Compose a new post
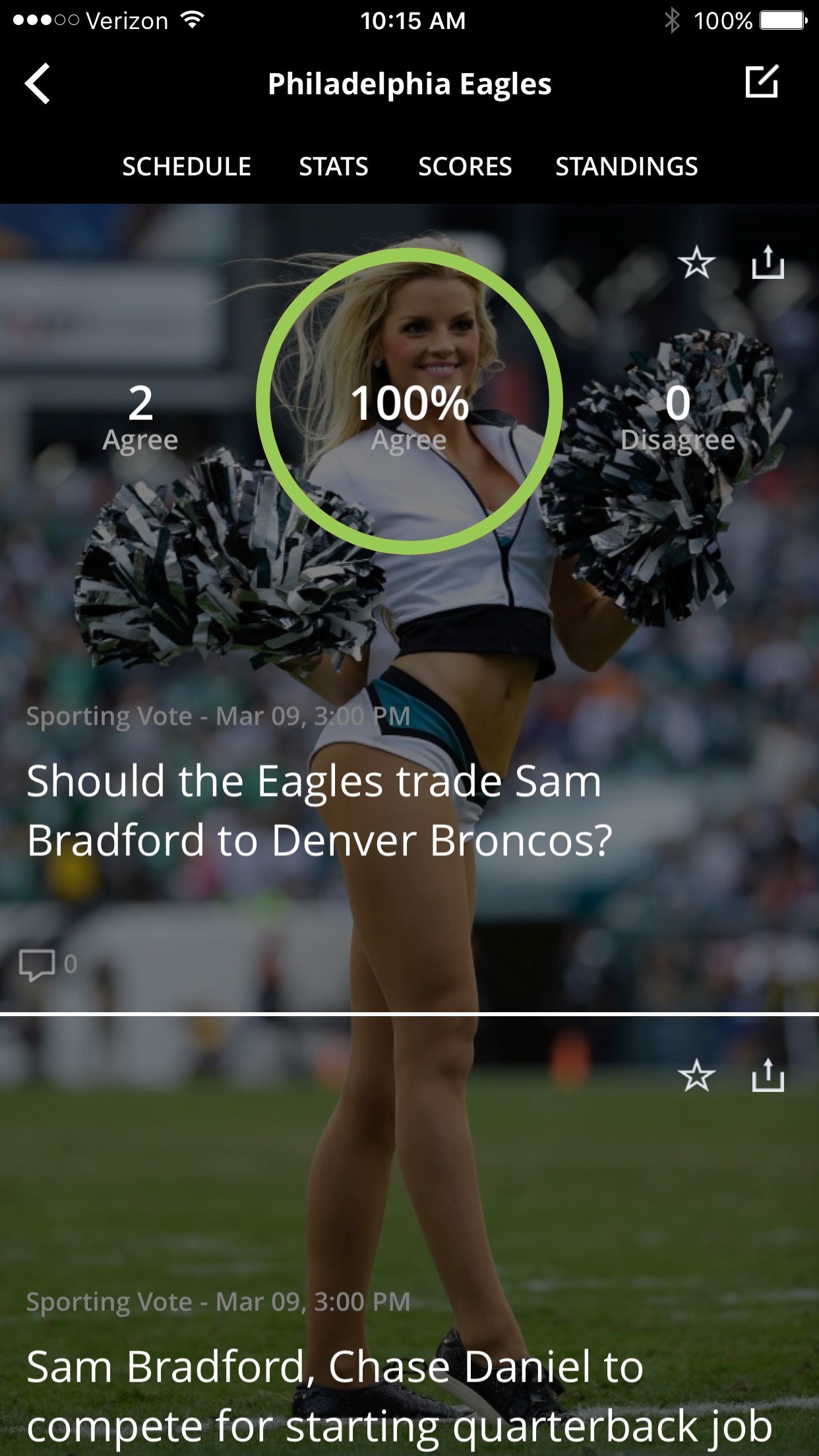 762,82
